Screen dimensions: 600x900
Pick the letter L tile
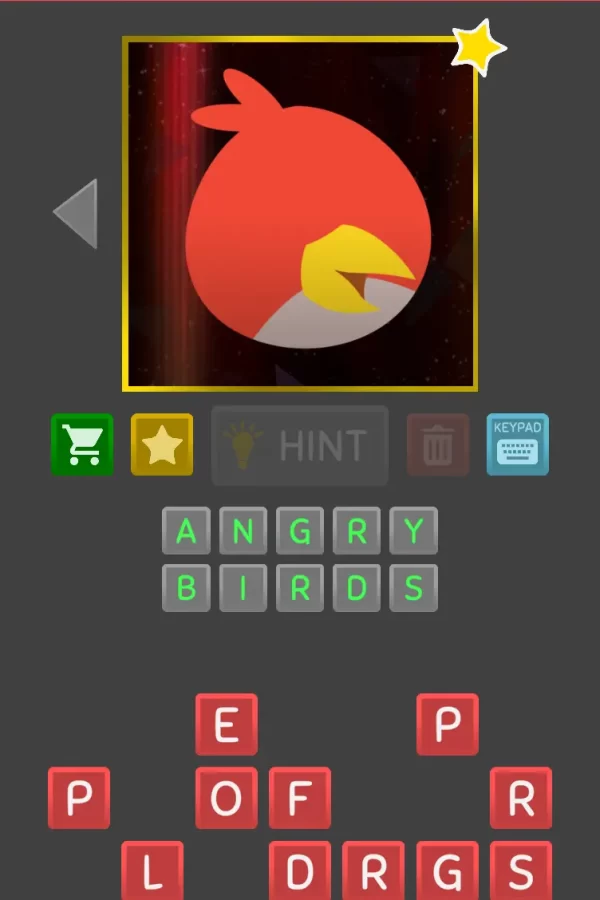[152, 872]
